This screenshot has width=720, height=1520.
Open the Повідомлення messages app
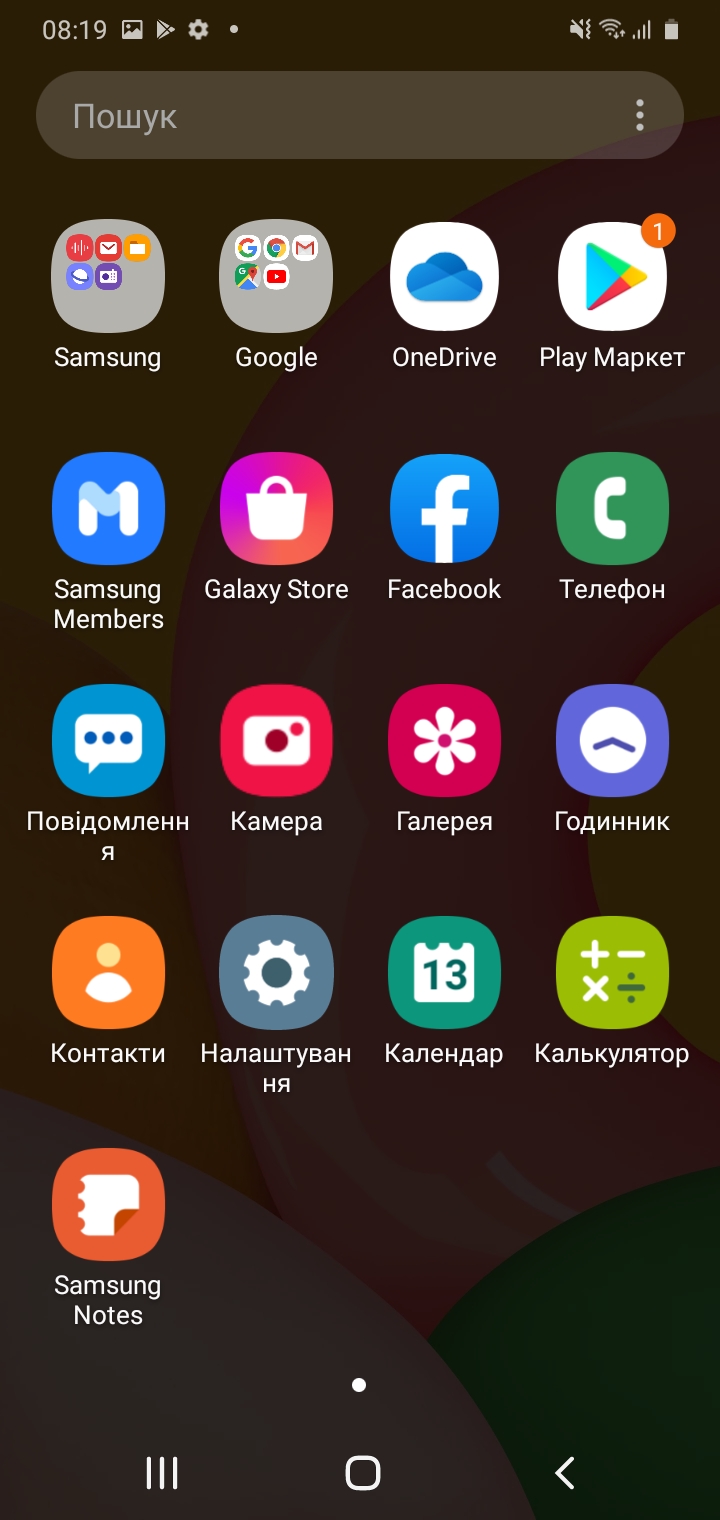pyautogui.click(x=108, y=741)
